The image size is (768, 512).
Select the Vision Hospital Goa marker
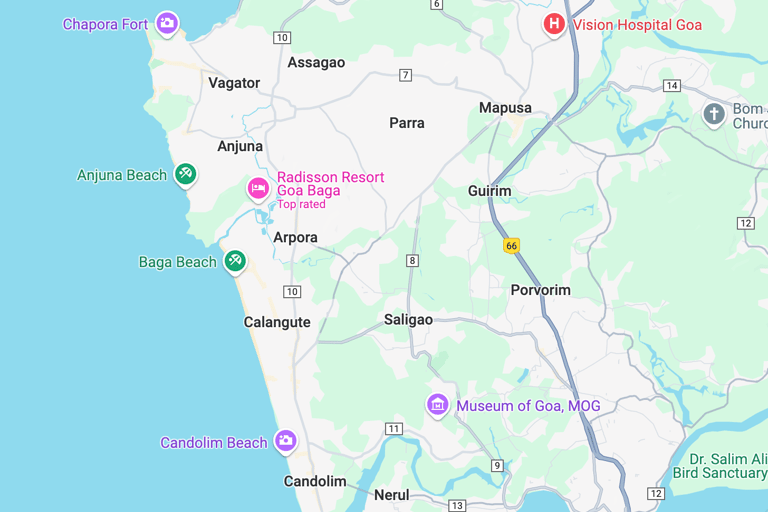[554, 24]
